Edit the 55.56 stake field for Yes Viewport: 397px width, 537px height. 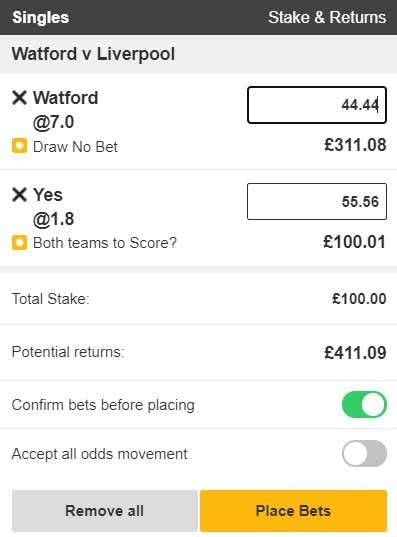tap(317, 201)
